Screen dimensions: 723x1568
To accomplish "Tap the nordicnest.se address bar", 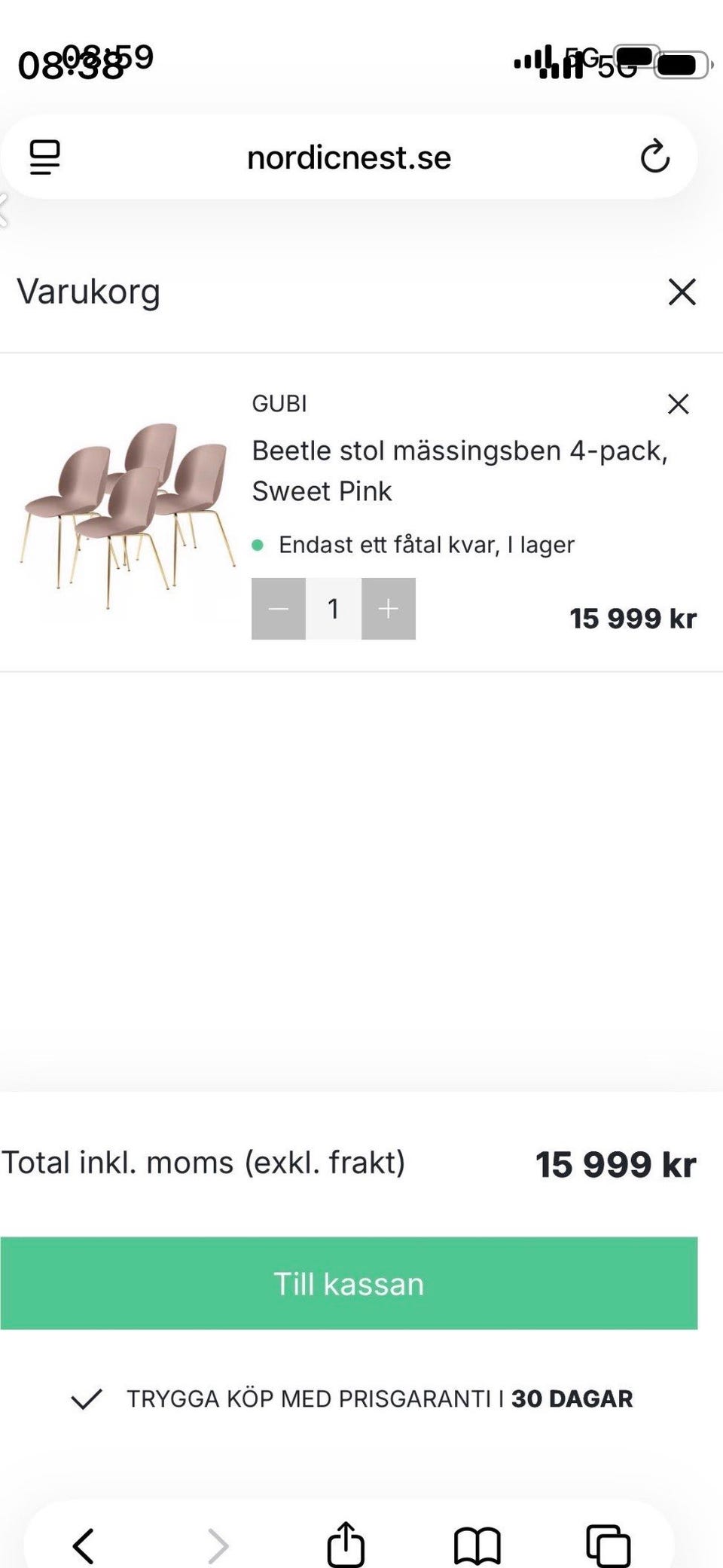I will 350,157.
